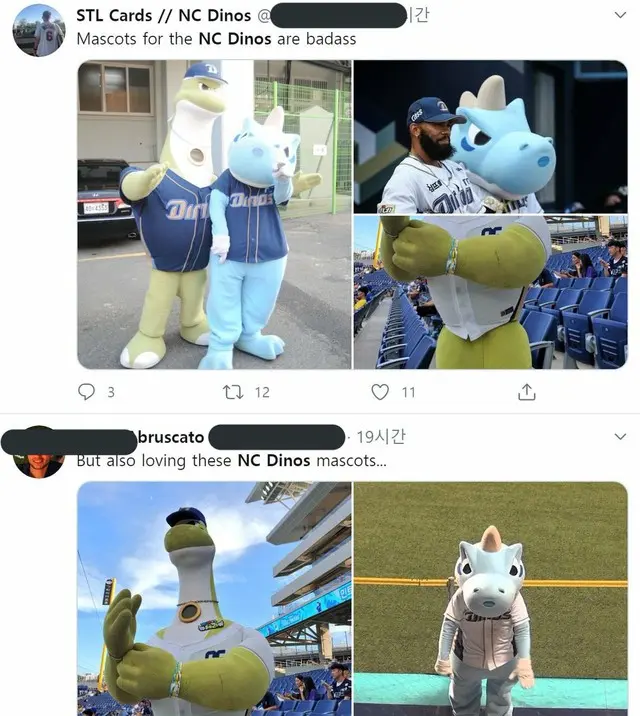The width and height of the screenshot is (640, 716).
Task: Open STL Cards // NC Dinos account name
Action: pos(166,16)
